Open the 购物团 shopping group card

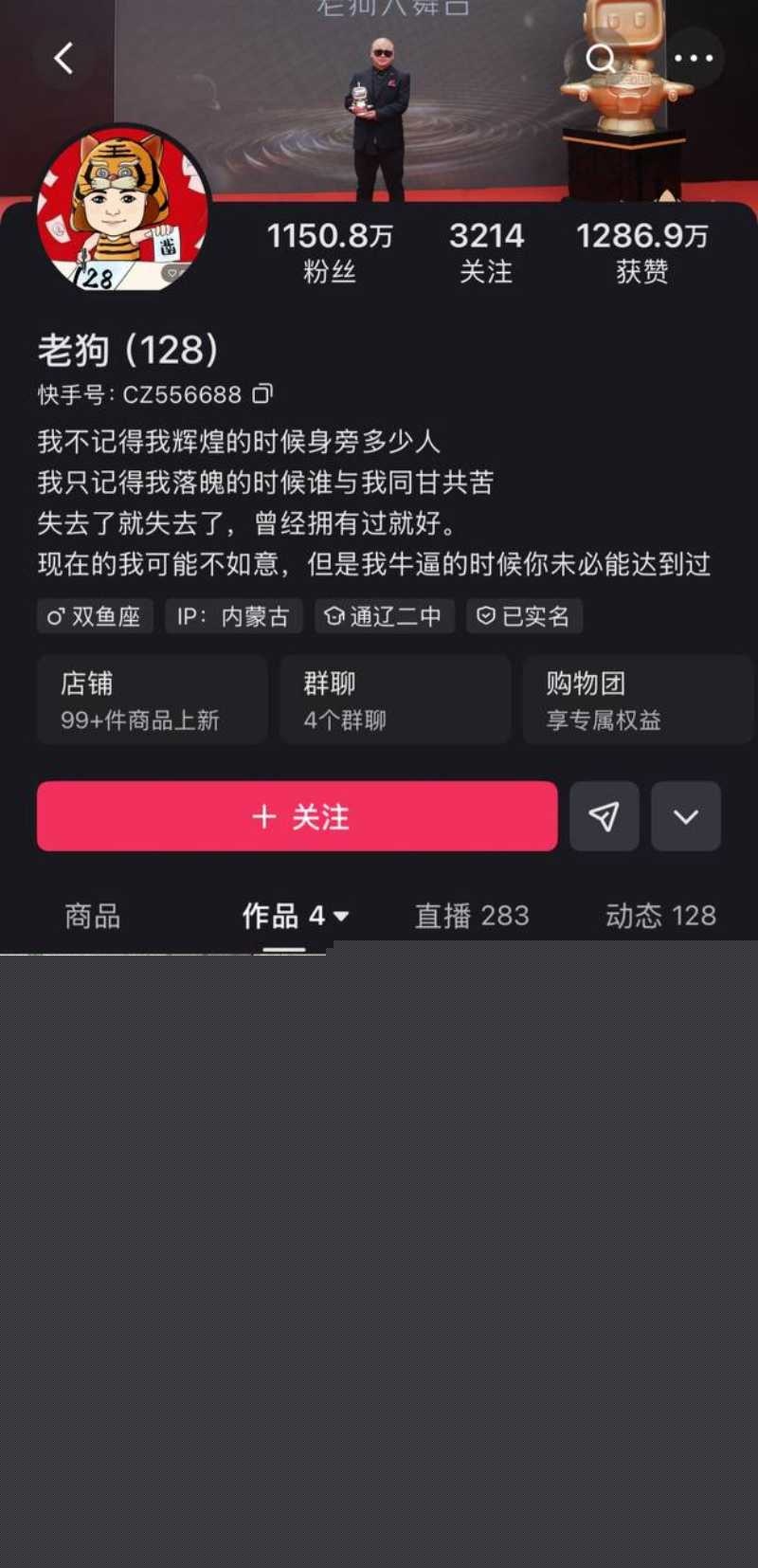[637, 700]
